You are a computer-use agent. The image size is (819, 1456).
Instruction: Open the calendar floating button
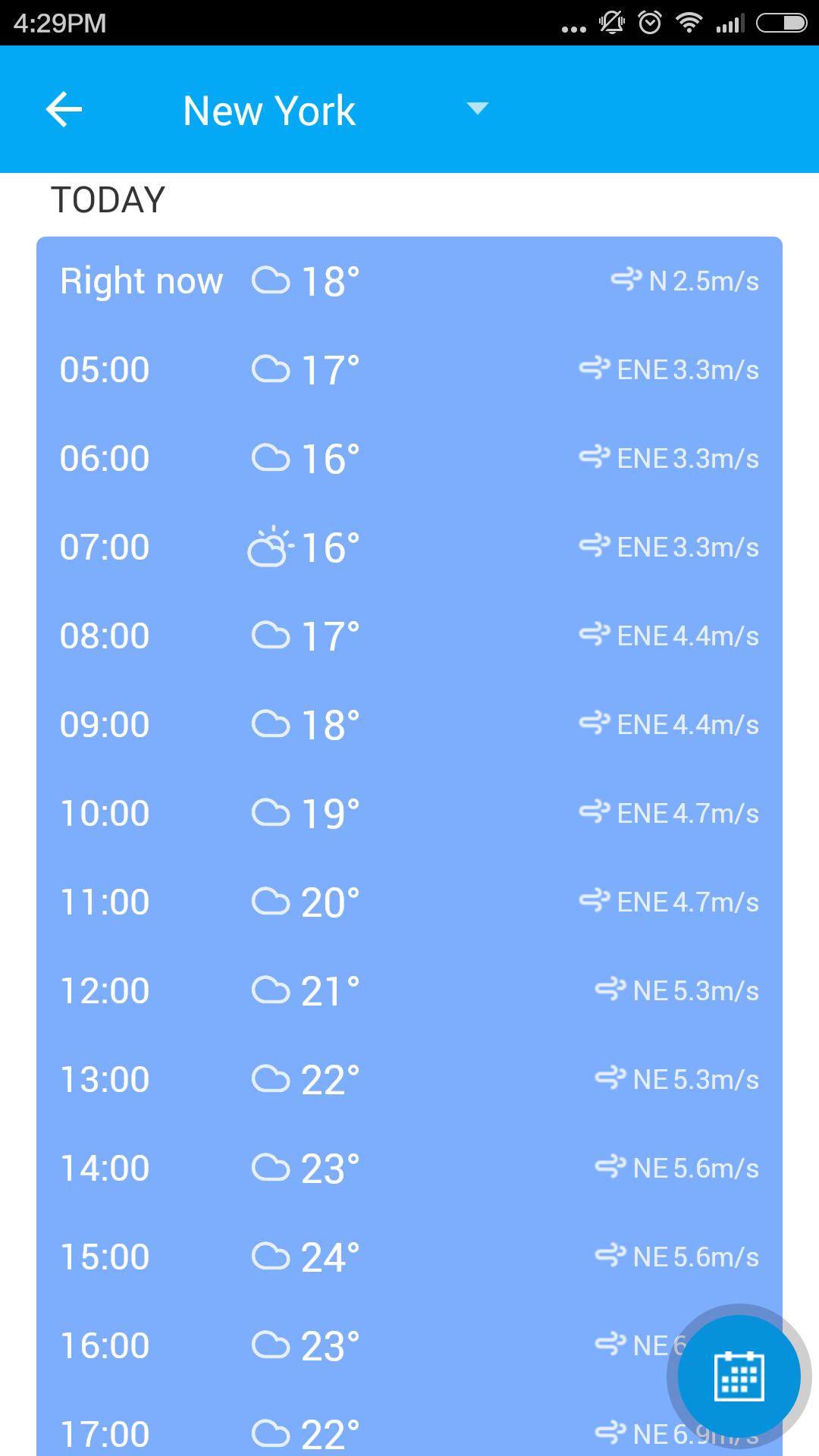click(x=739, y=1376)
